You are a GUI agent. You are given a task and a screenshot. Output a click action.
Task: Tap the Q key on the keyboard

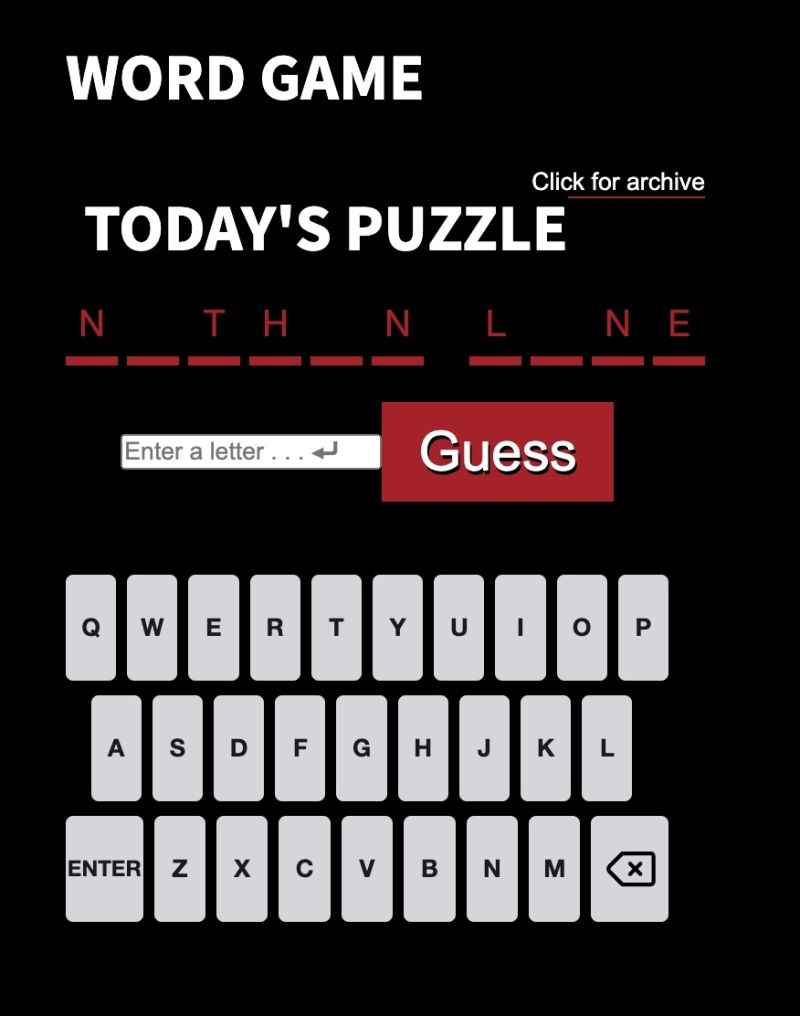pyautogui.click(x=91, y=628)
